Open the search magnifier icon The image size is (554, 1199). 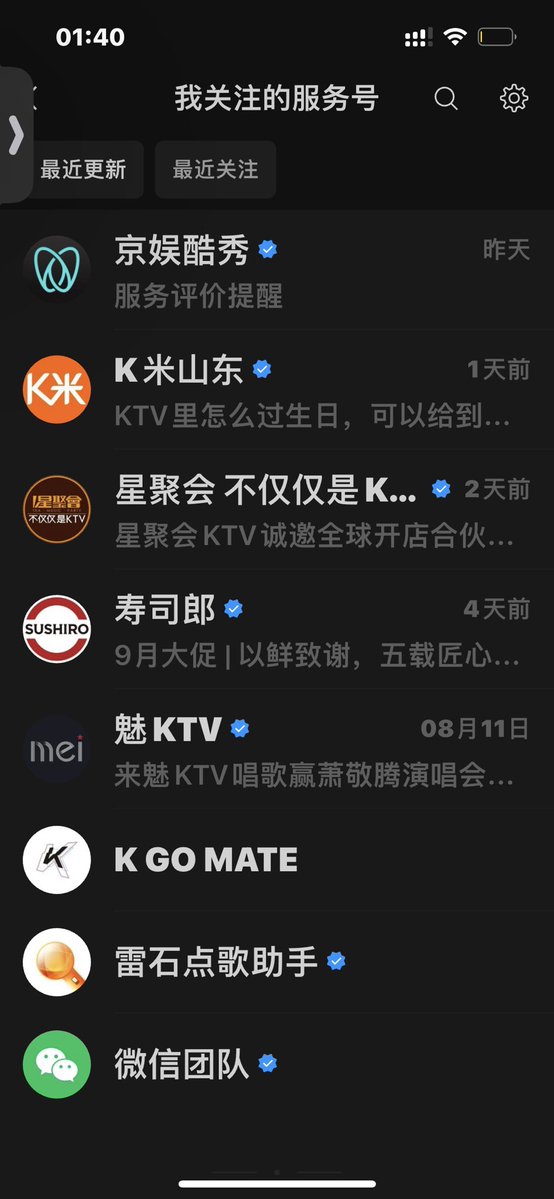445,99
